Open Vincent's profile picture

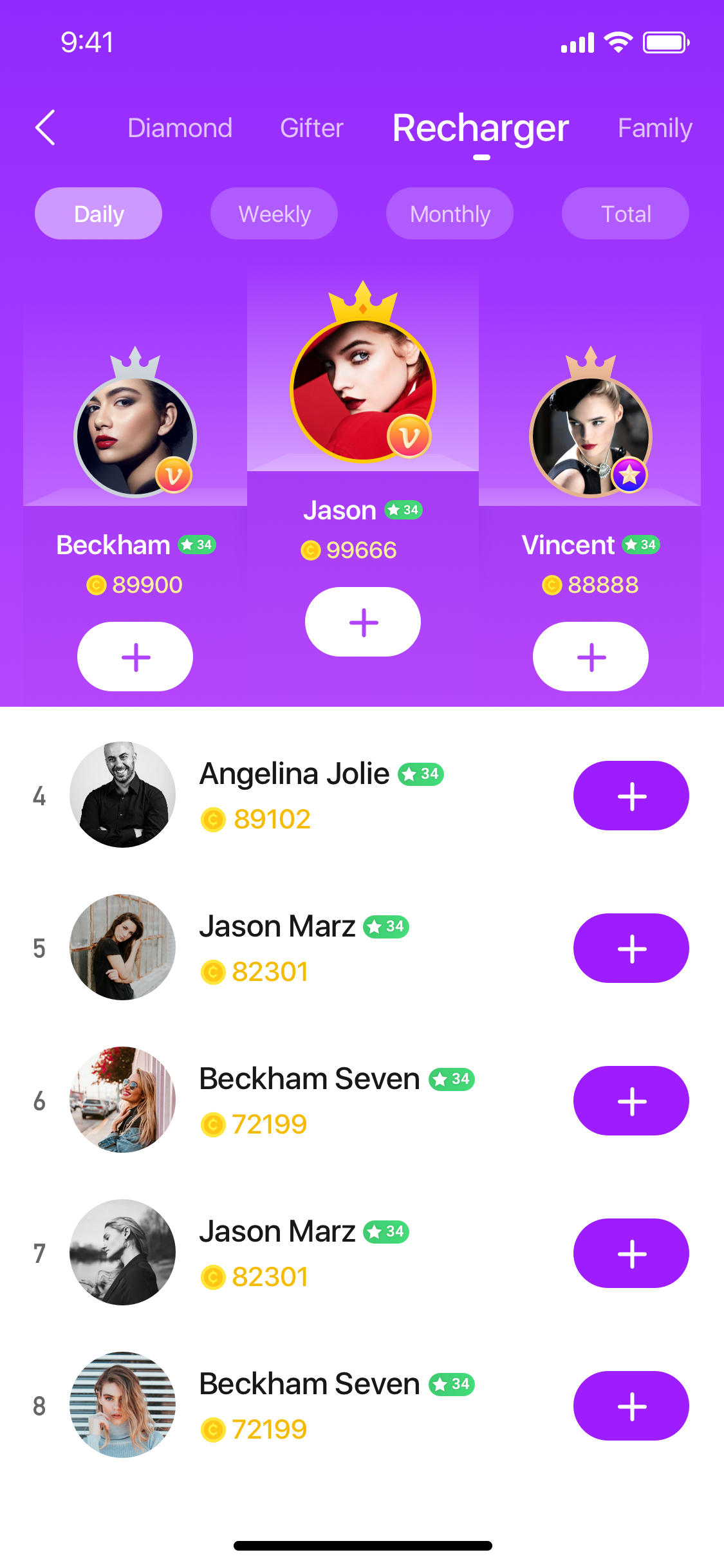591,436
